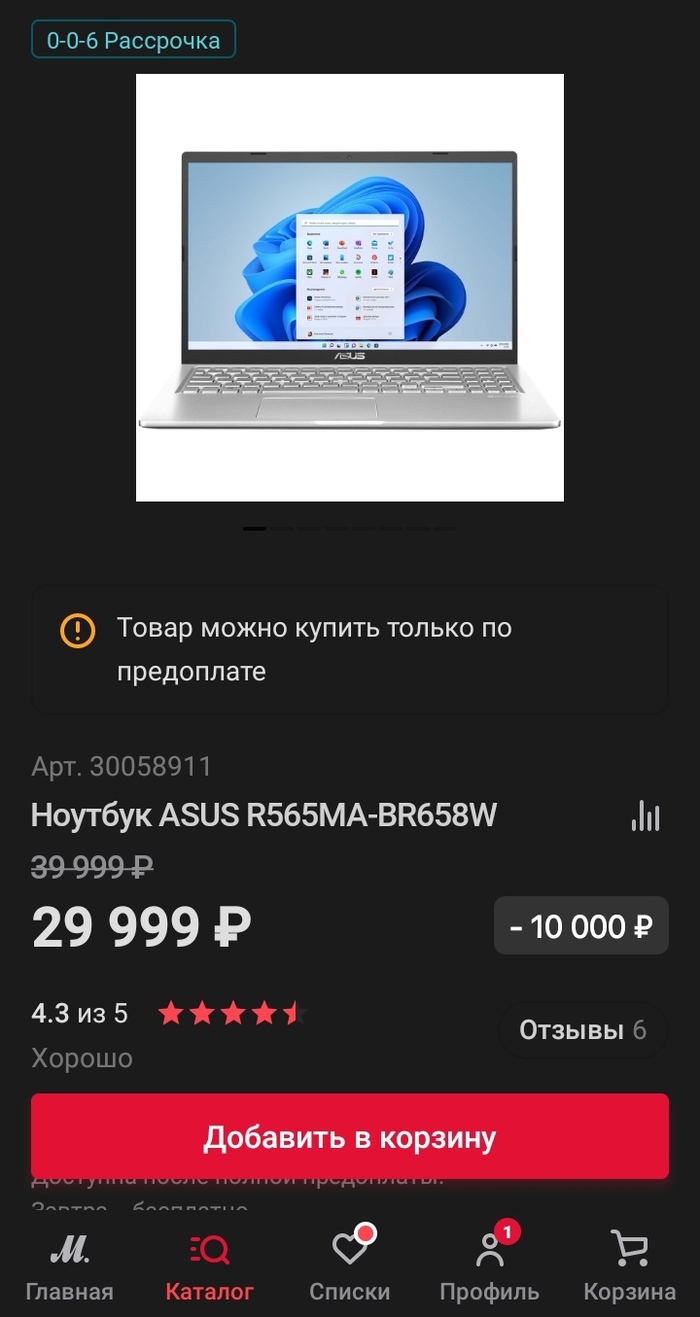The image size is (700, 1317).
Task: Tap the 0-0-6 Рассрочка installment chip
Action: (133, 41)
